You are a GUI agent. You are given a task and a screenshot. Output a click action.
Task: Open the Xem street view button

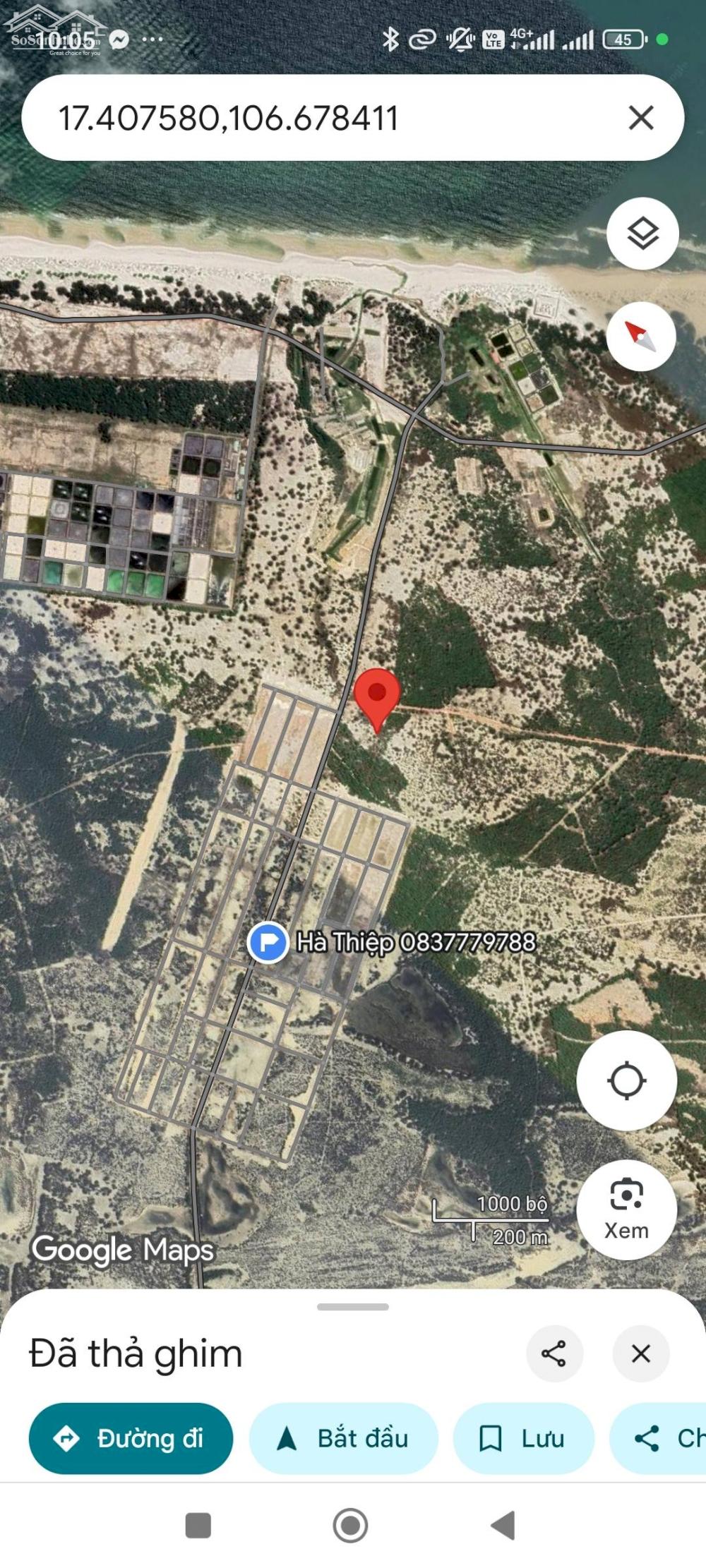(626, 1210)
